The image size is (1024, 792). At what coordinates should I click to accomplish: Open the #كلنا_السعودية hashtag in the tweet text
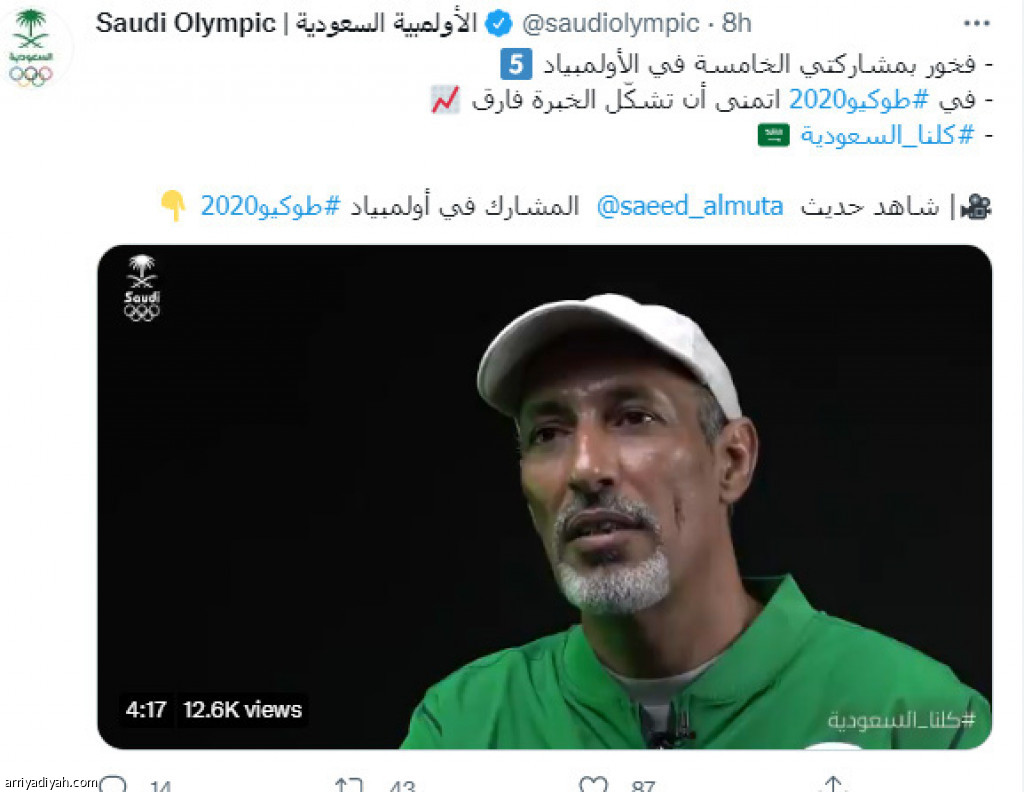coord(886,136)
